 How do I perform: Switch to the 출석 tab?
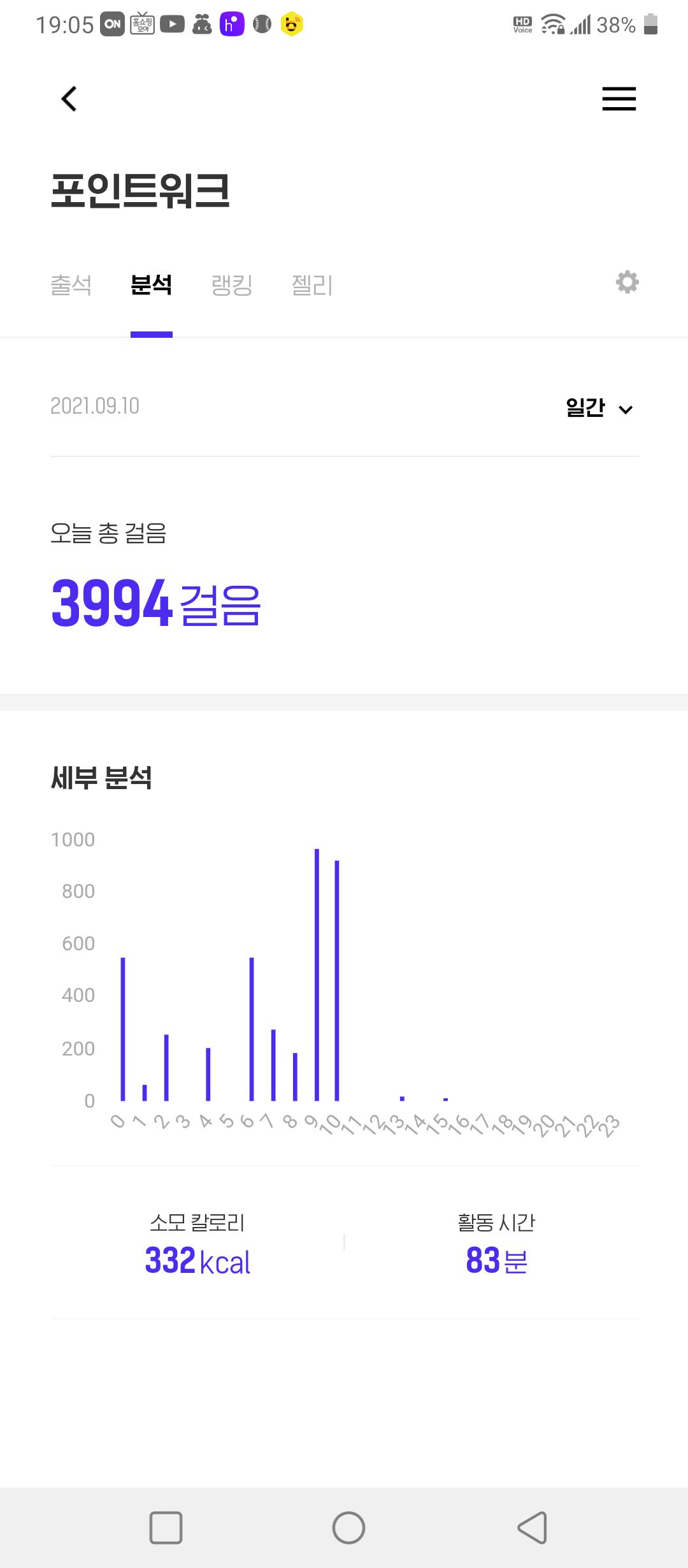click(x=71, y=285)
